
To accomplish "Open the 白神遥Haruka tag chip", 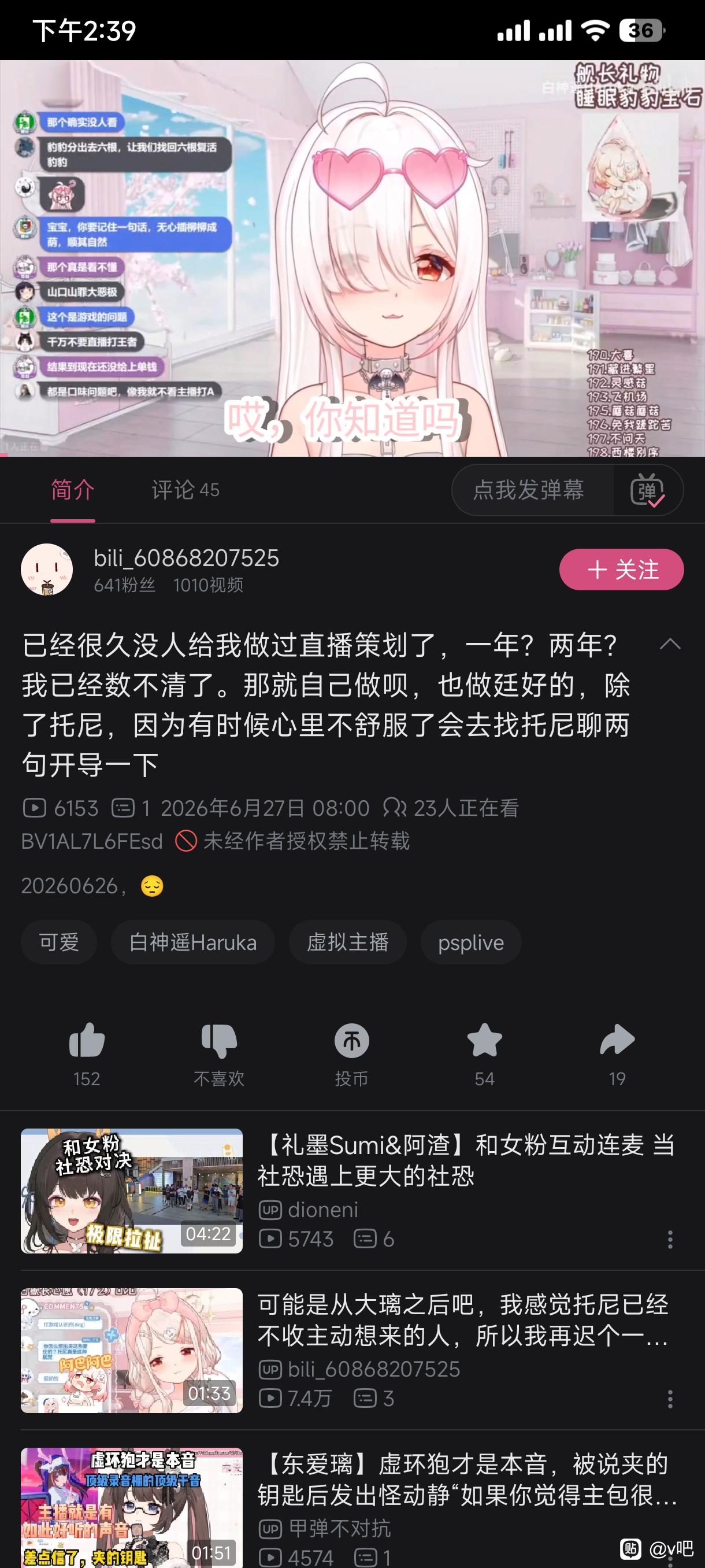I will point(193,942).
